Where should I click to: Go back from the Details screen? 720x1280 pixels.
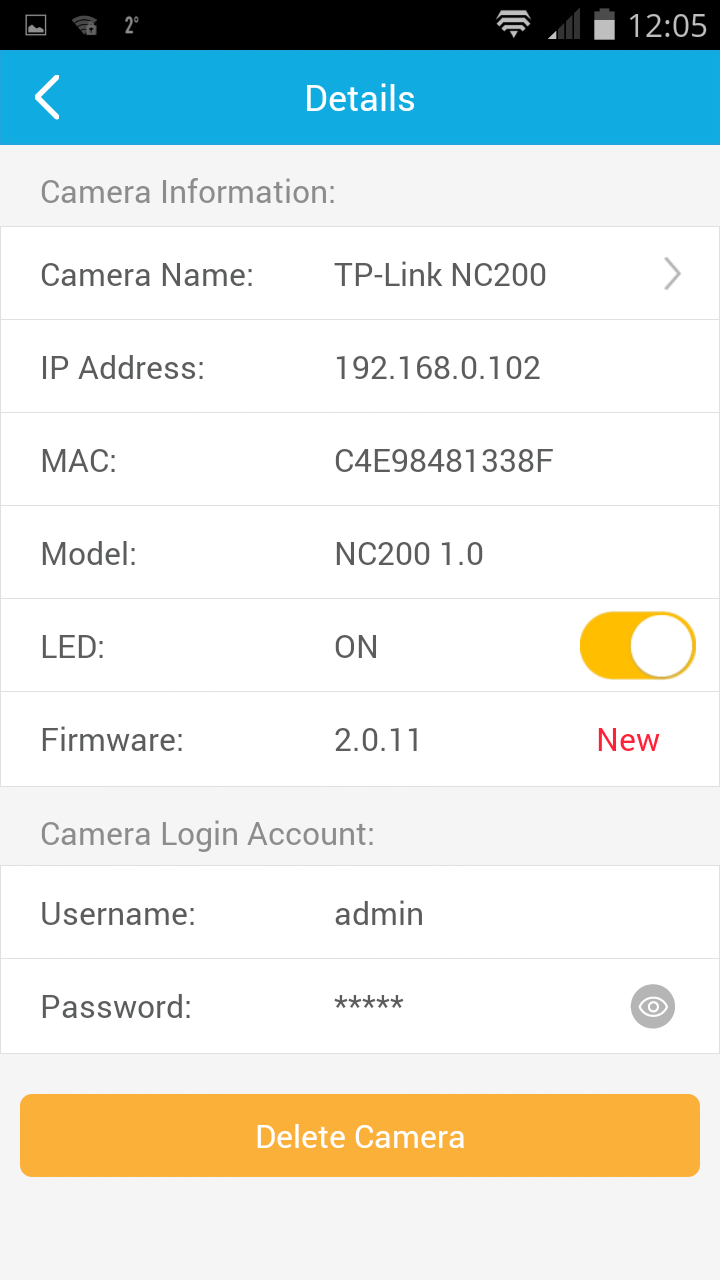point(47,98)
